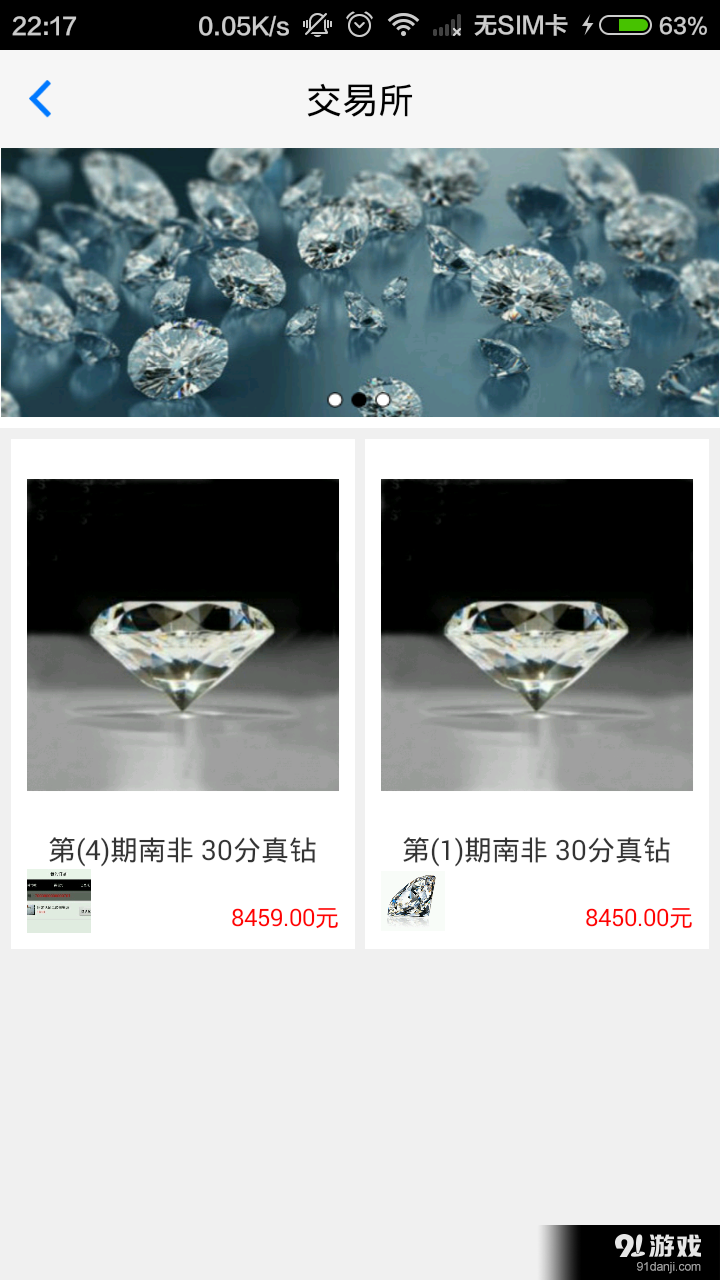Open the diamond banner at the top
Image resolution: width=720 pixels, height=1280 pixels.
click(360, 280)
